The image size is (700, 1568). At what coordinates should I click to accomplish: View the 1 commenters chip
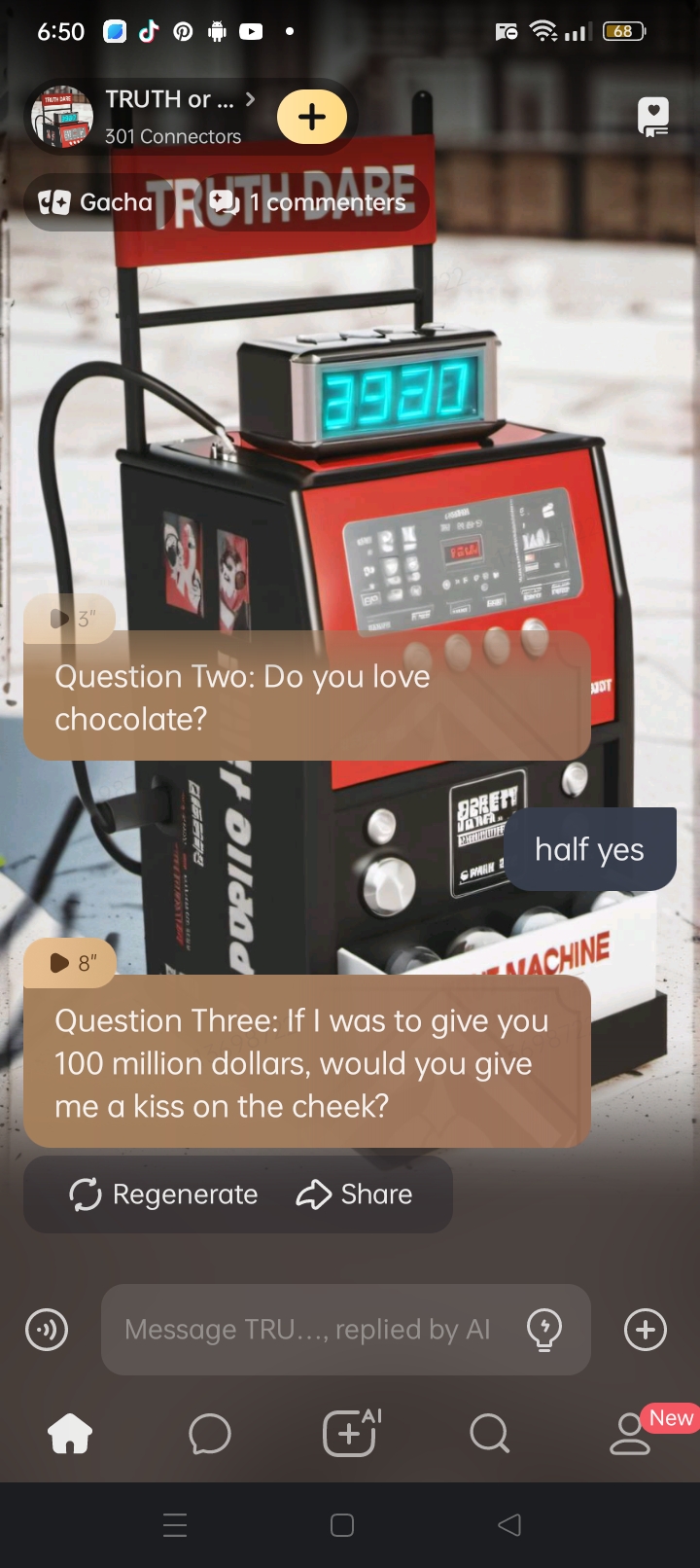[x=308, y=202]
